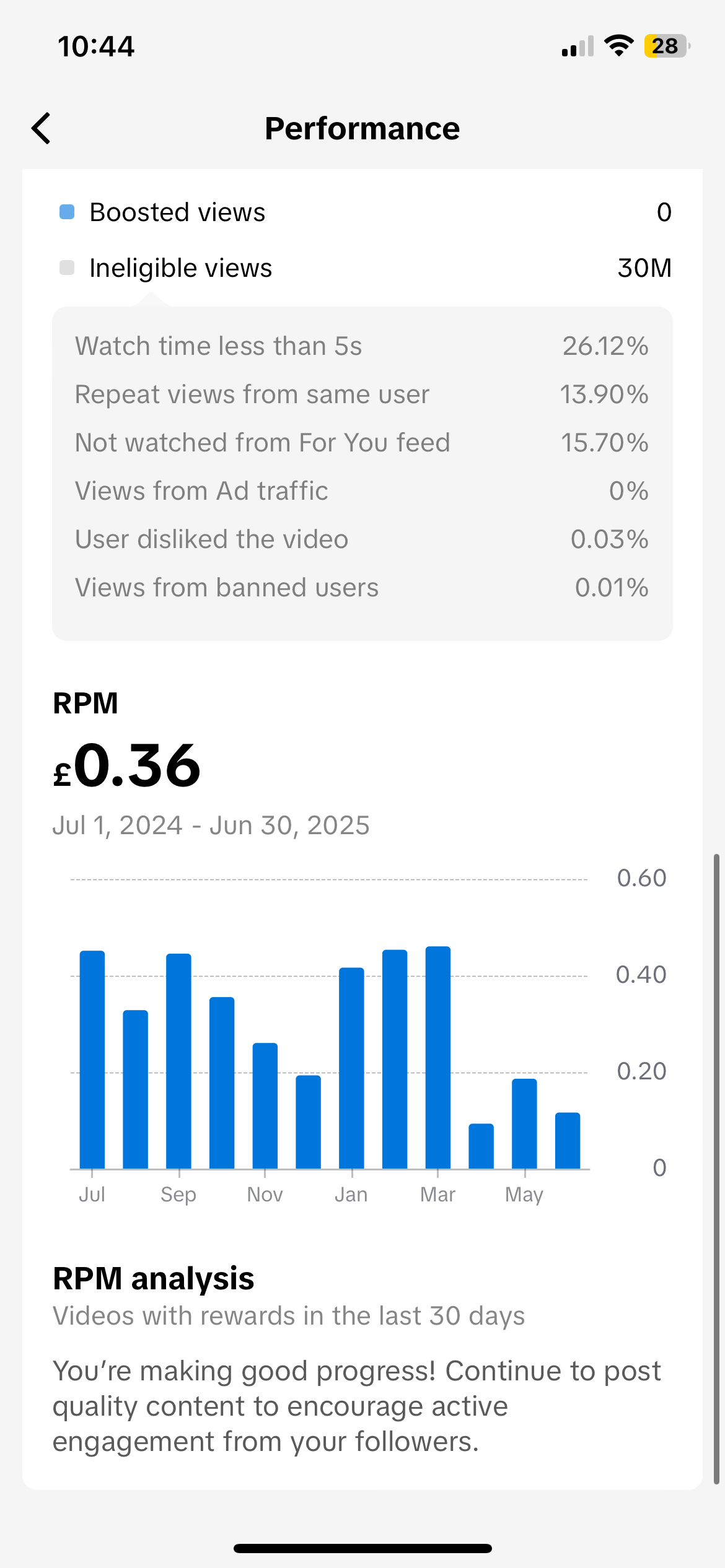Select the July bar in the RPM chart
Viewport: 725px width, 1568px height.
pyautogui.click(x=92, y=1060)
